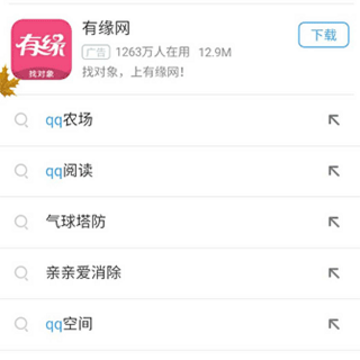Tap the arrow next to qq空间
Screen dimensions: 360x360
point(334,324)
